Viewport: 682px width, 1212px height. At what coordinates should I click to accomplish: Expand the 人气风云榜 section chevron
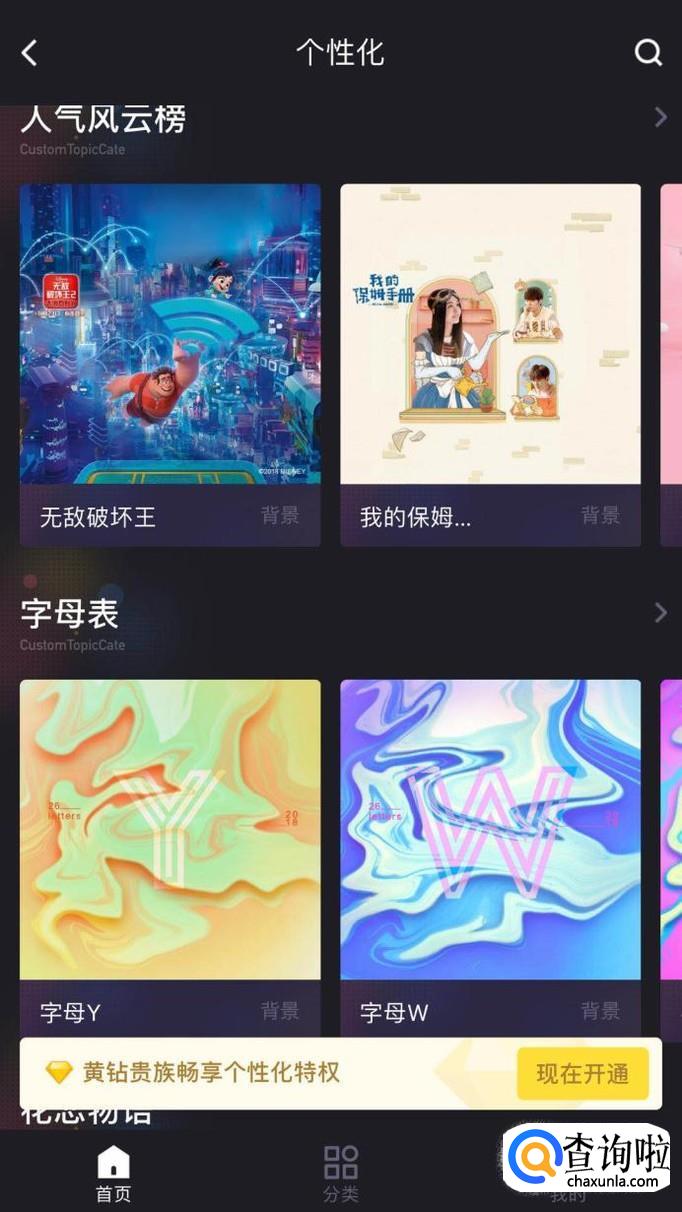[660, 118]
